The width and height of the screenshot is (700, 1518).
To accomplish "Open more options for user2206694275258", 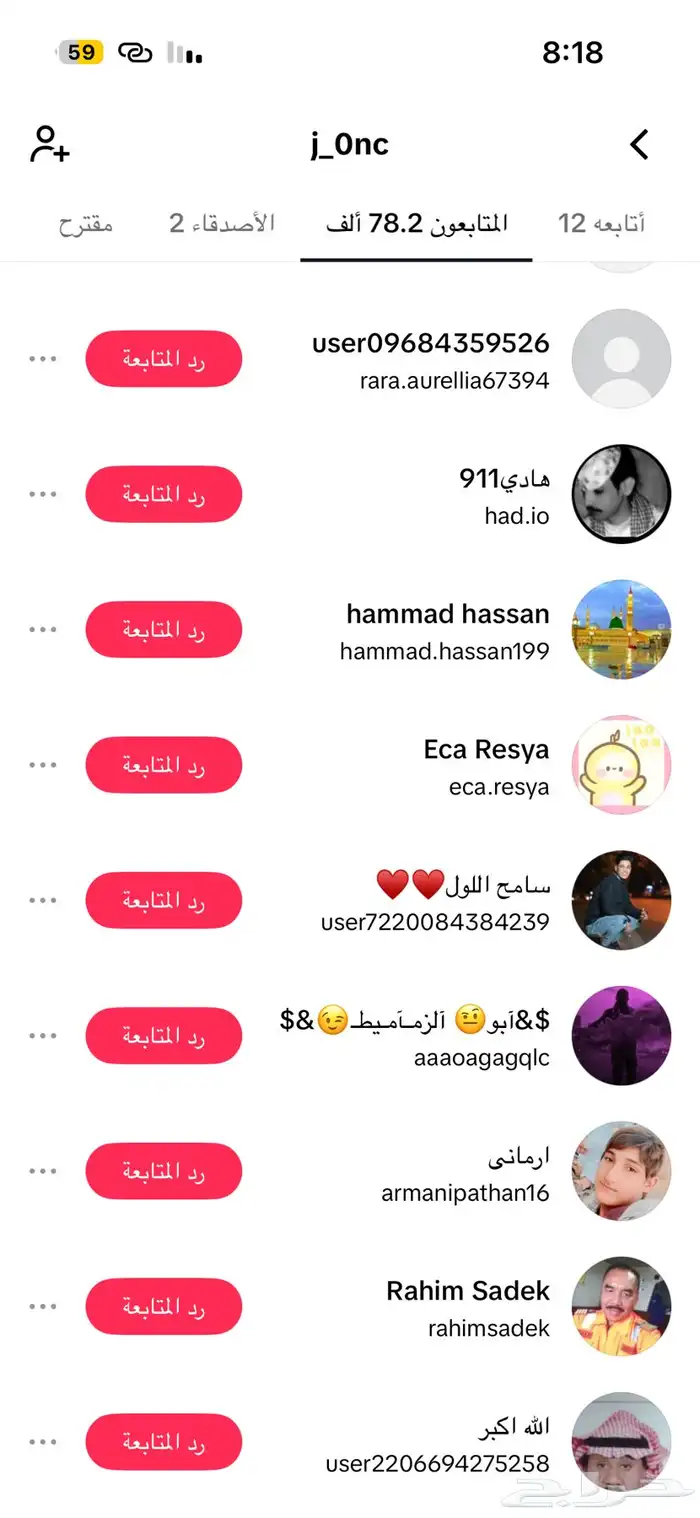I will [x=43, y=1442].
